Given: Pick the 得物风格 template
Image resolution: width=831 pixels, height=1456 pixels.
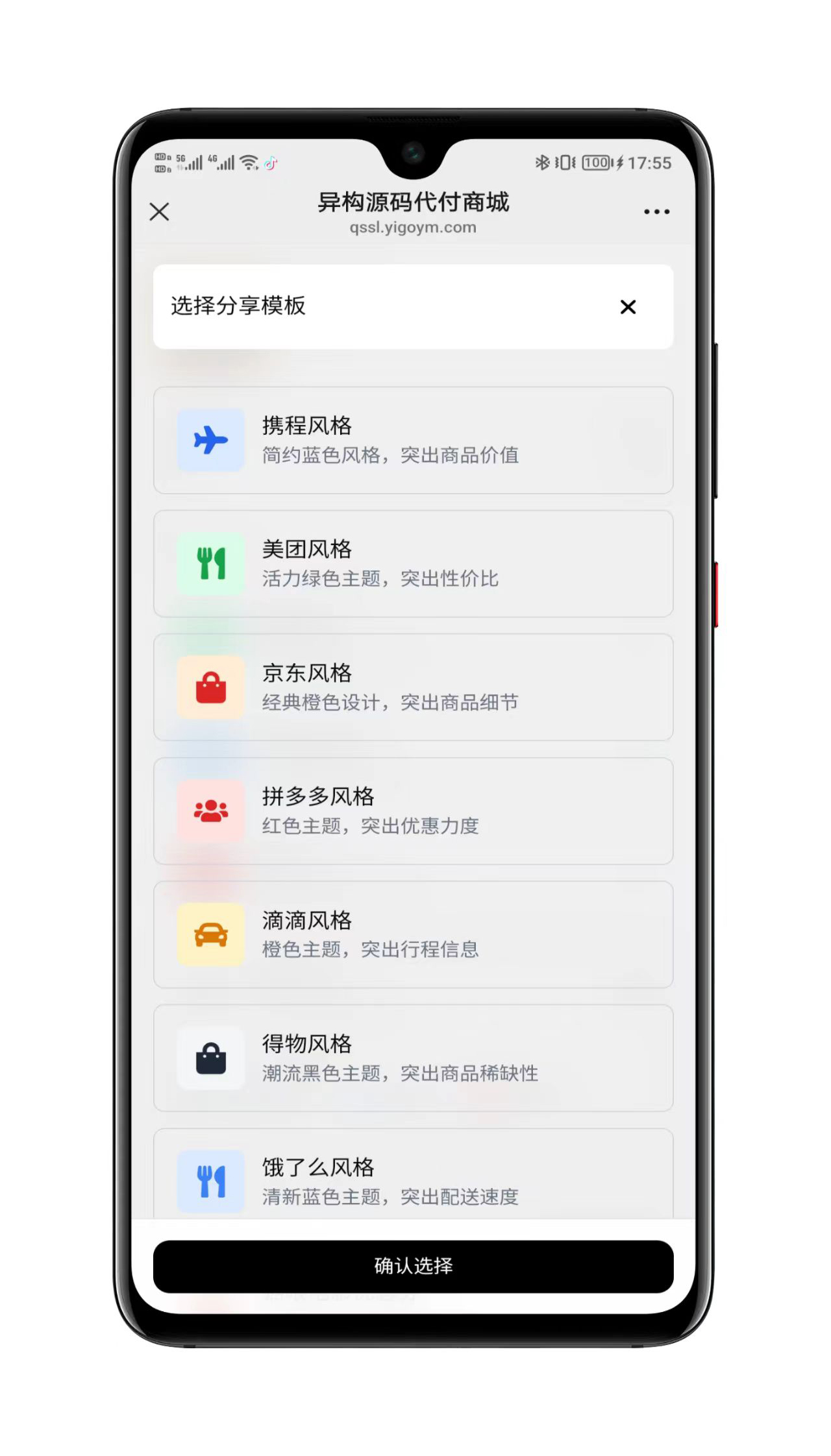Looking at the screenshot, I should point(413,1058).
